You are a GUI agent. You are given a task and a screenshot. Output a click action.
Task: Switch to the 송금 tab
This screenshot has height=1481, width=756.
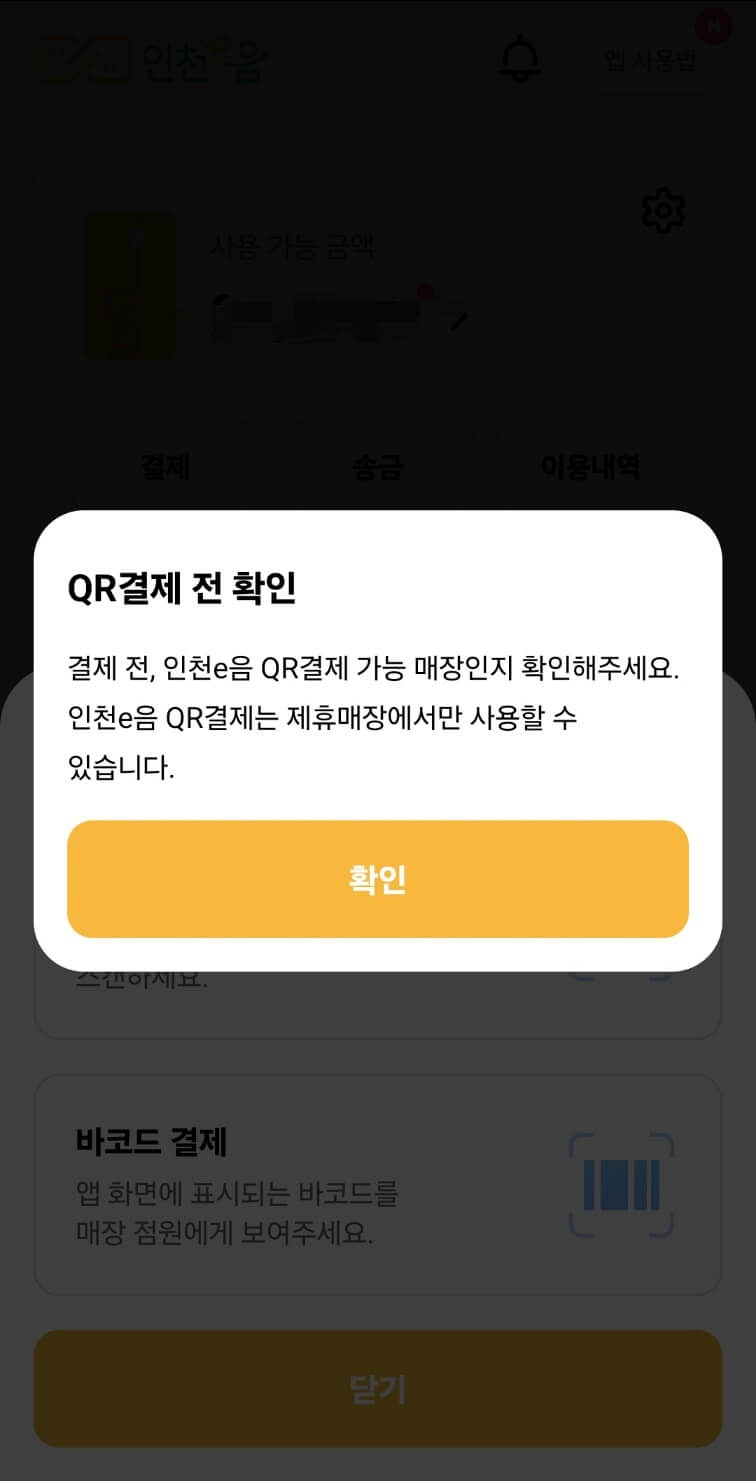(380, 467)
